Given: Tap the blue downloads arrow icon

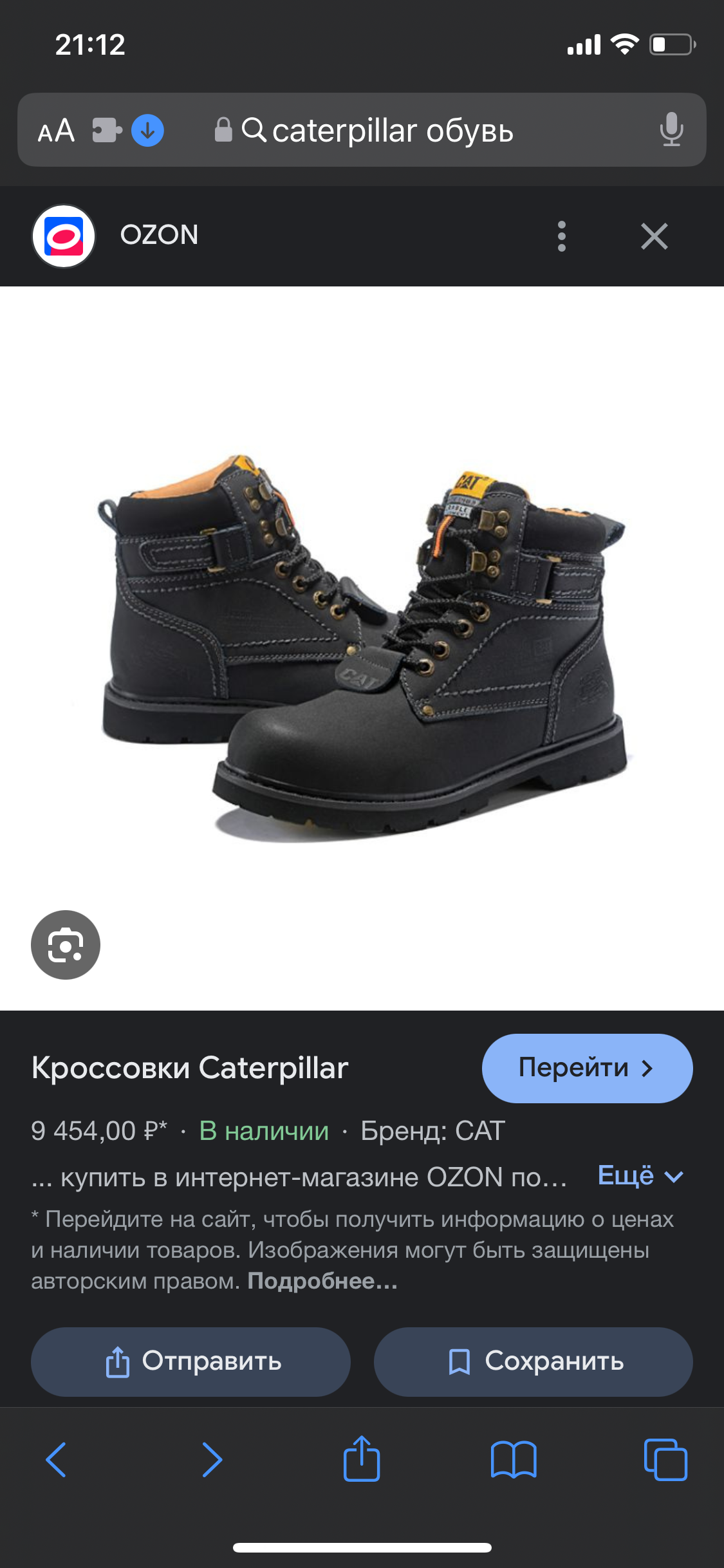Looking at the screenshot, I should point(147,131).
